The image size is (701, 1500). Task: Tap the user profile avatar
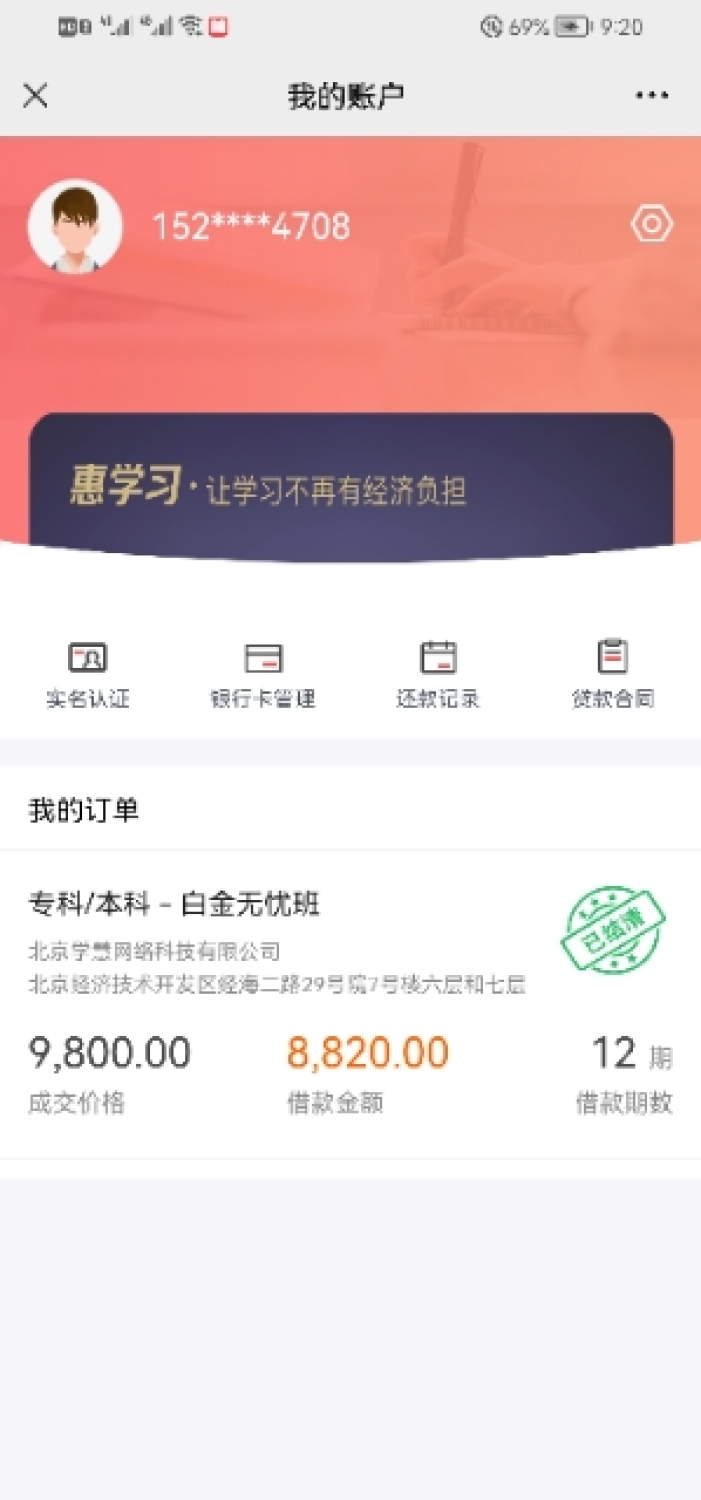click(x=75, y=227)
